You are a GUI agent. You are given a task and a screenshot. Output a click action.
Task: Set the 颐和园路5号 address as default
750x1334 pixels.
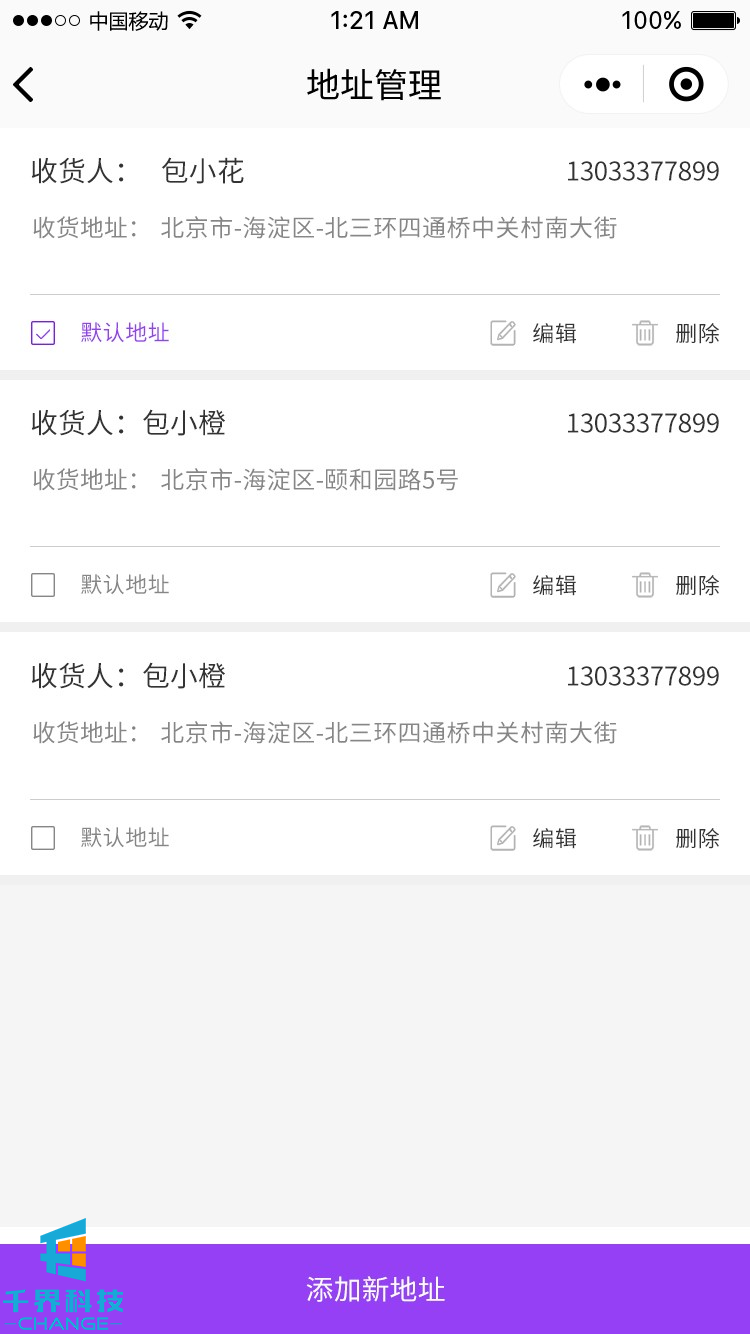43,585
